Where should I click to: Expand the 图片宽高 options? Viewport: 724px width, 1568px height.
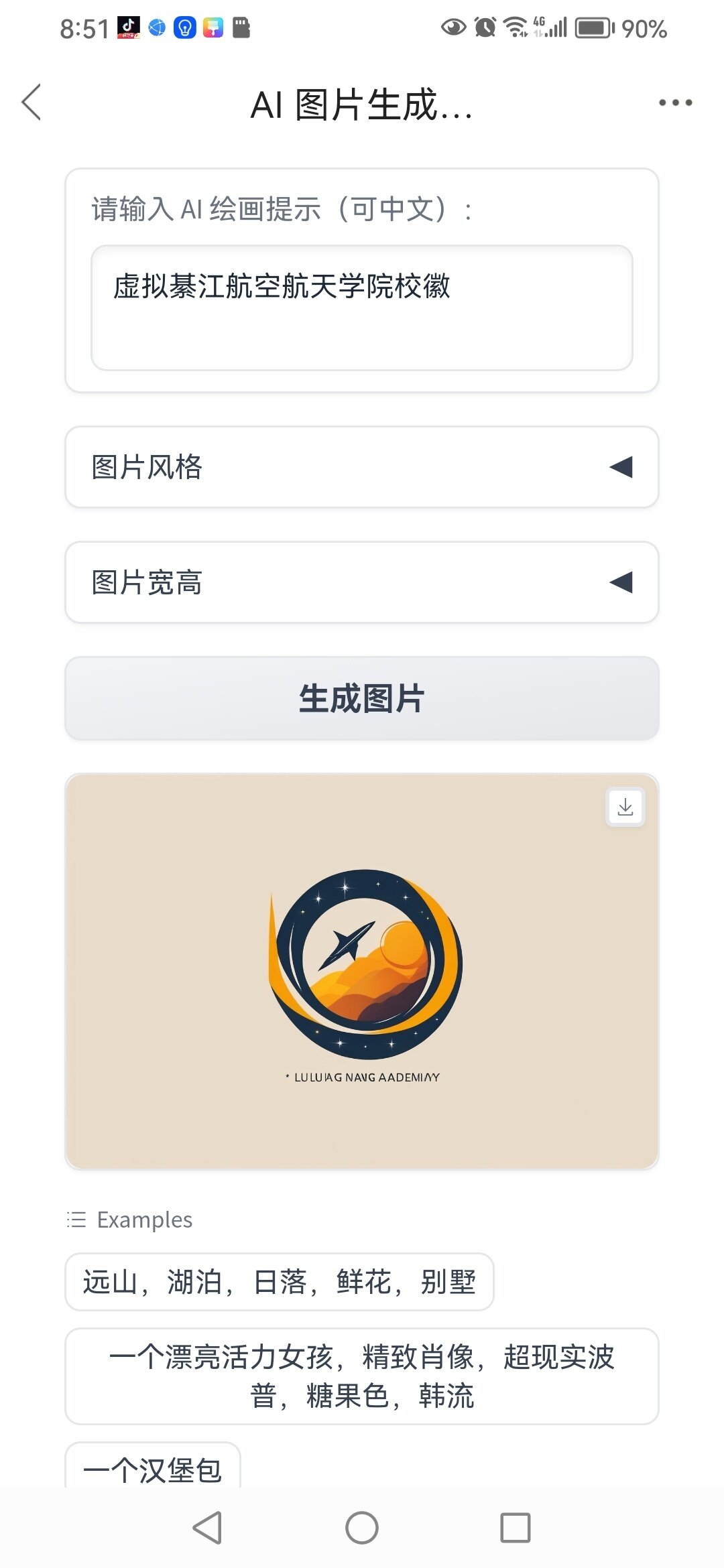[362, 582]
